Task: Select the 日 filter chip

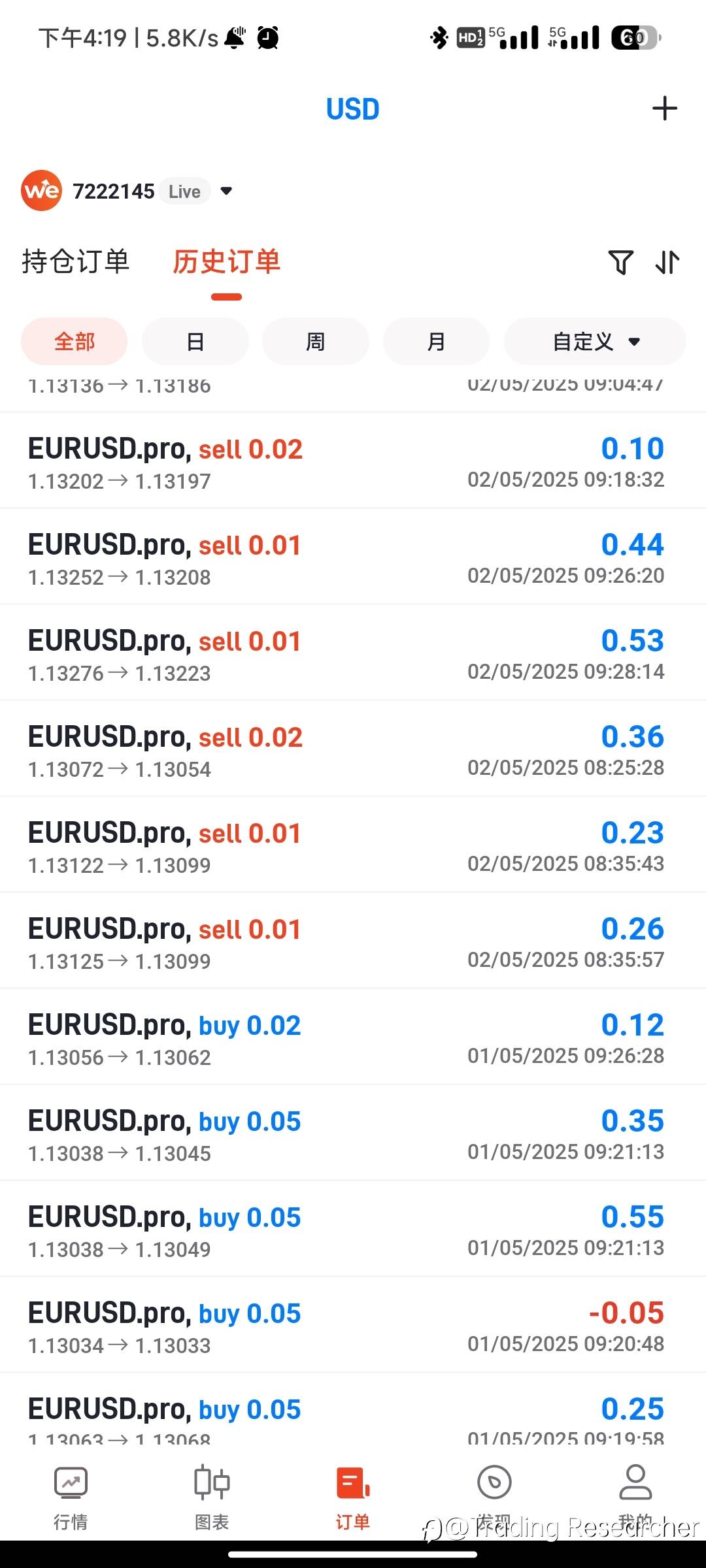Action: [195, 341]
